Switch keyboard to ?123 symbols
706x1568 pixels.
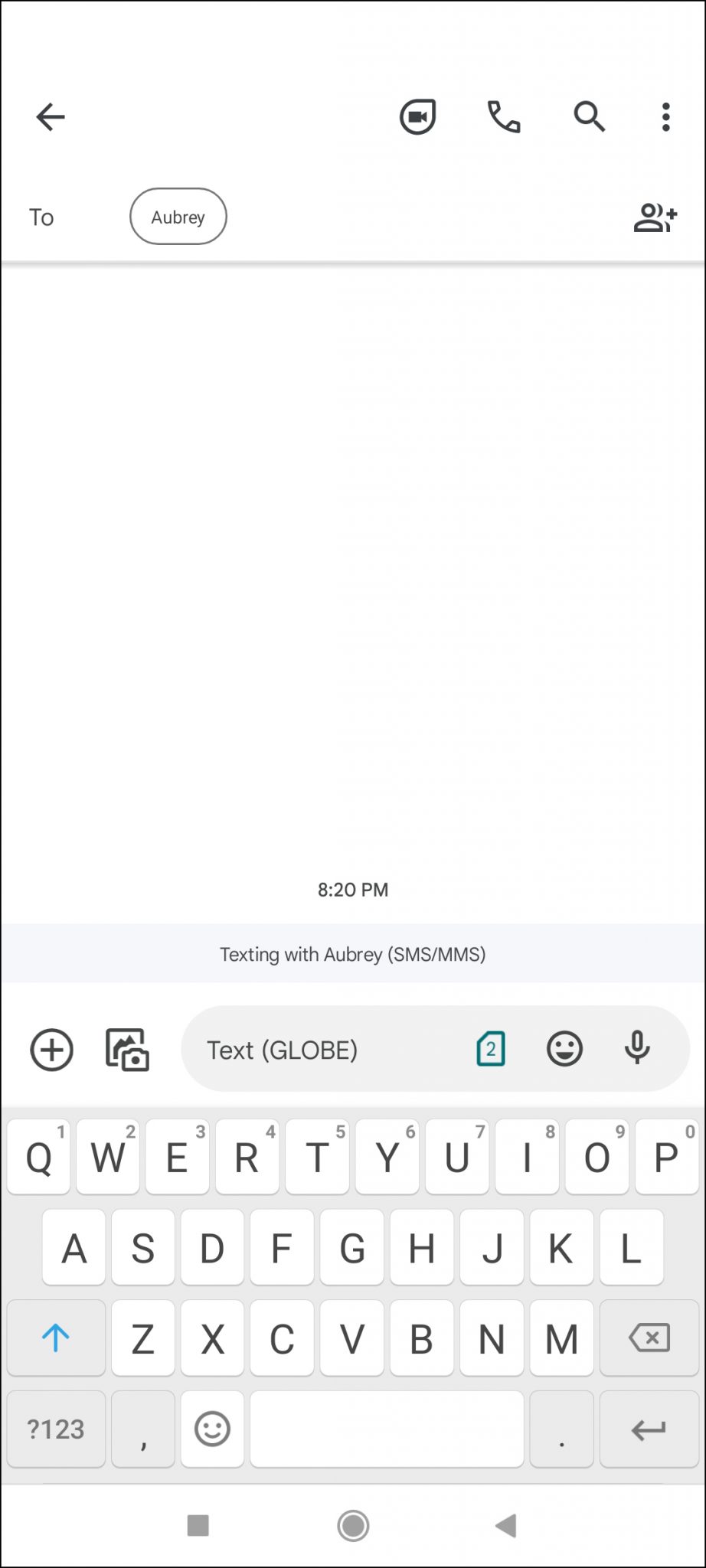(56, 1429)
